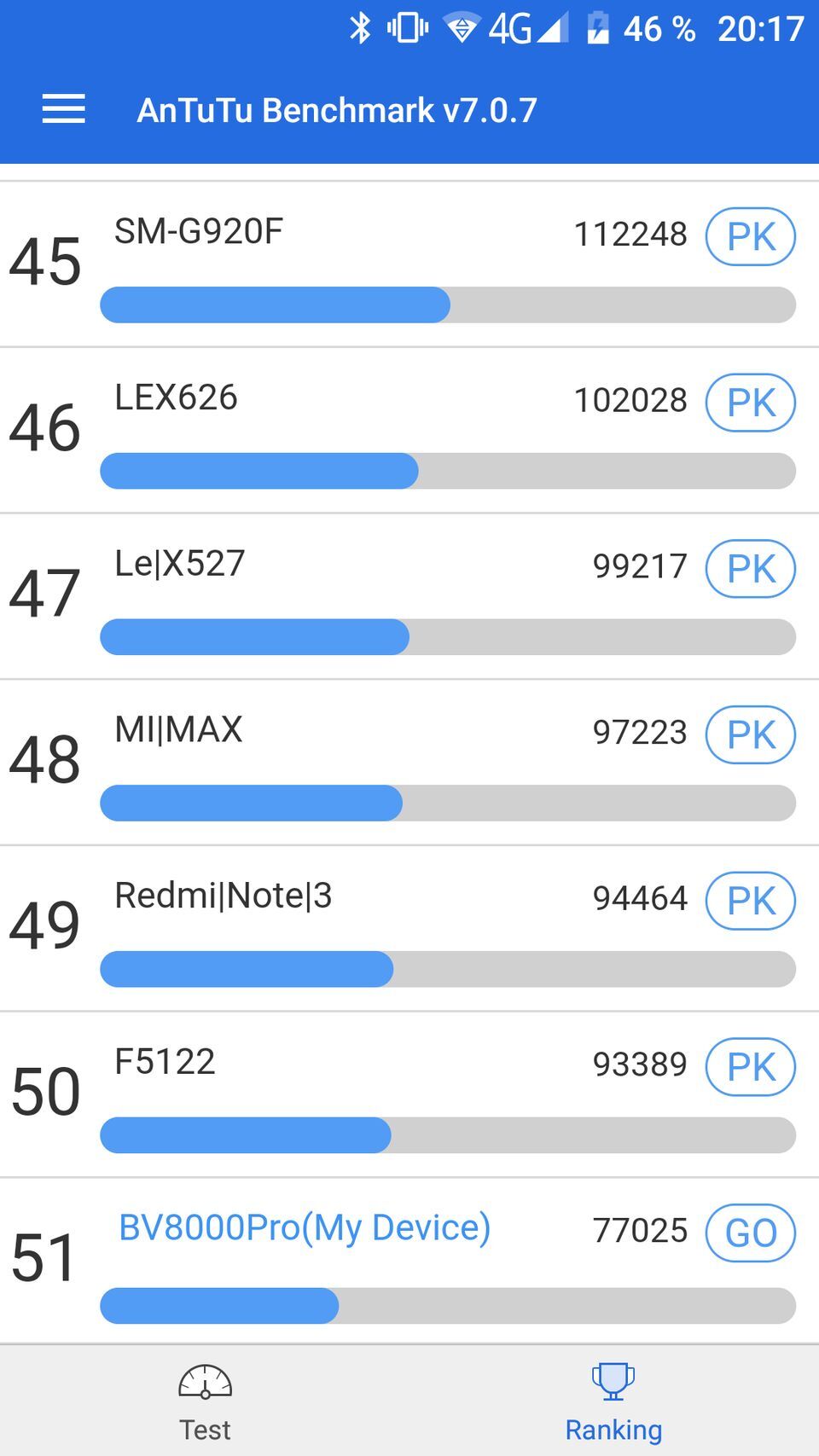
Task: Tap the Wi-Fi signal icon
Action: click(x=462, y=26)
